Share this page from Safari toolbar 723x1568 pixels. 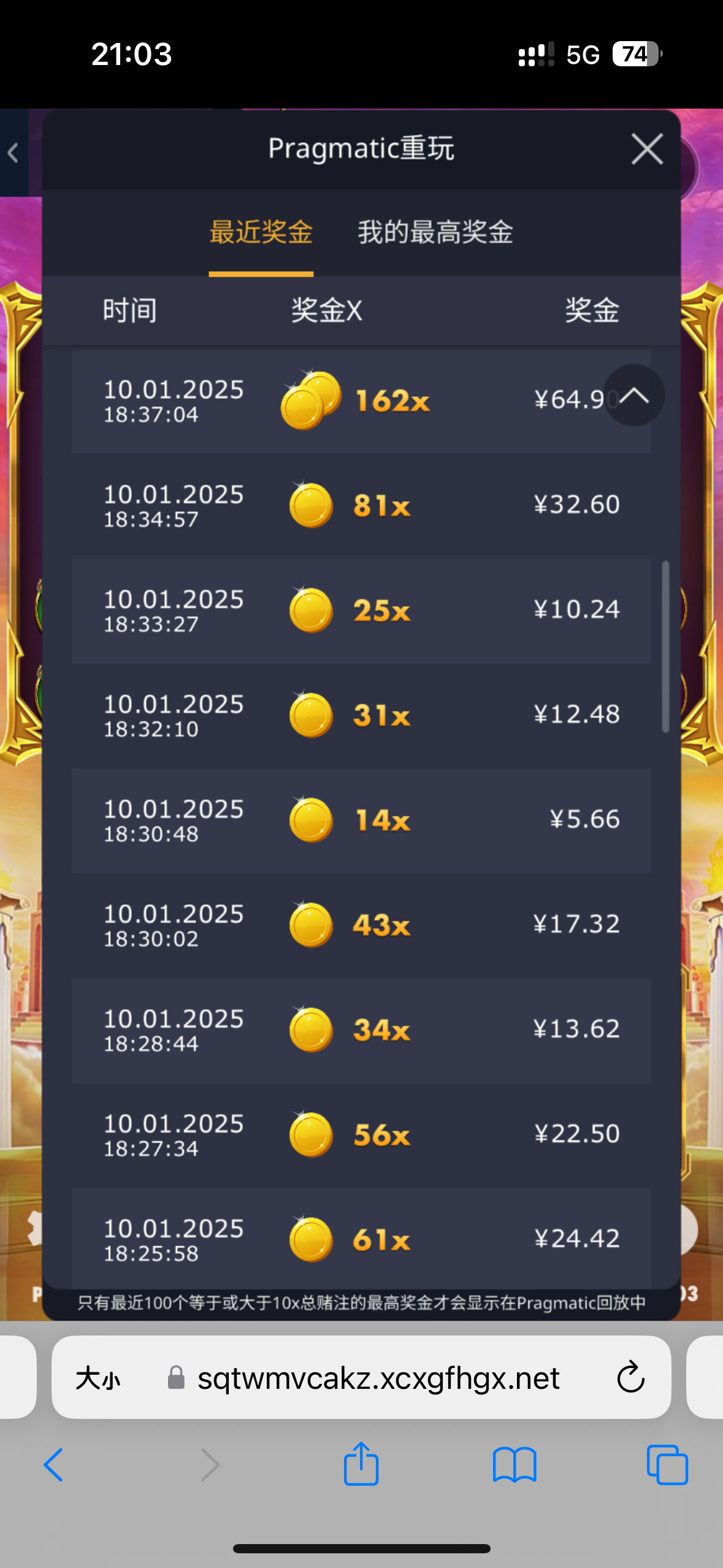pos(361,1464)
